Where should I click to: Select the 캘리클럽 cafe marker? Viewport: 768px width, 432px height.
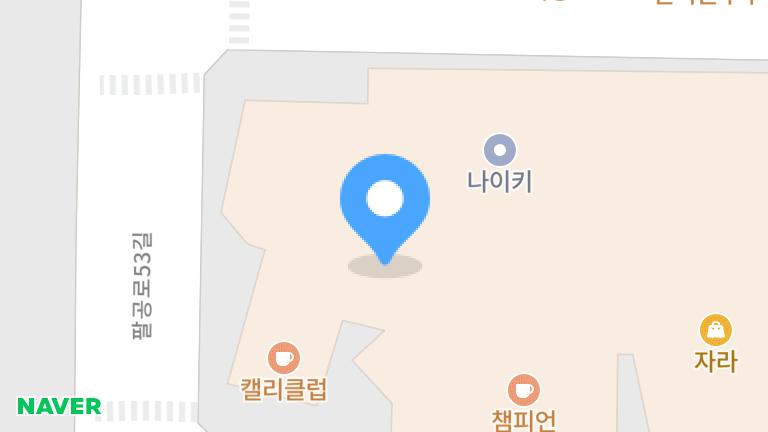(x=284, y=358)
